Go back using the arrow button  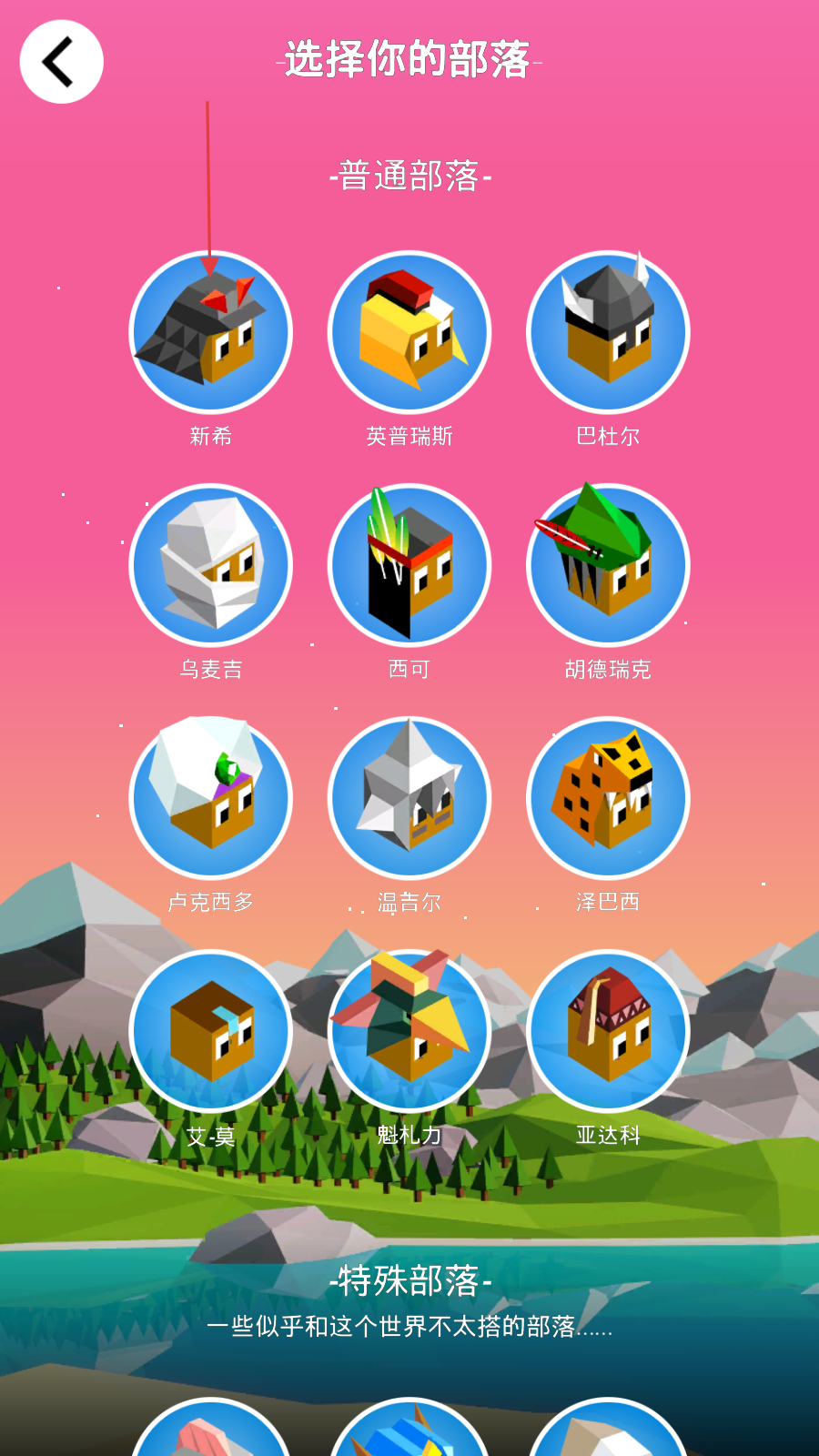tap(61, 62)
